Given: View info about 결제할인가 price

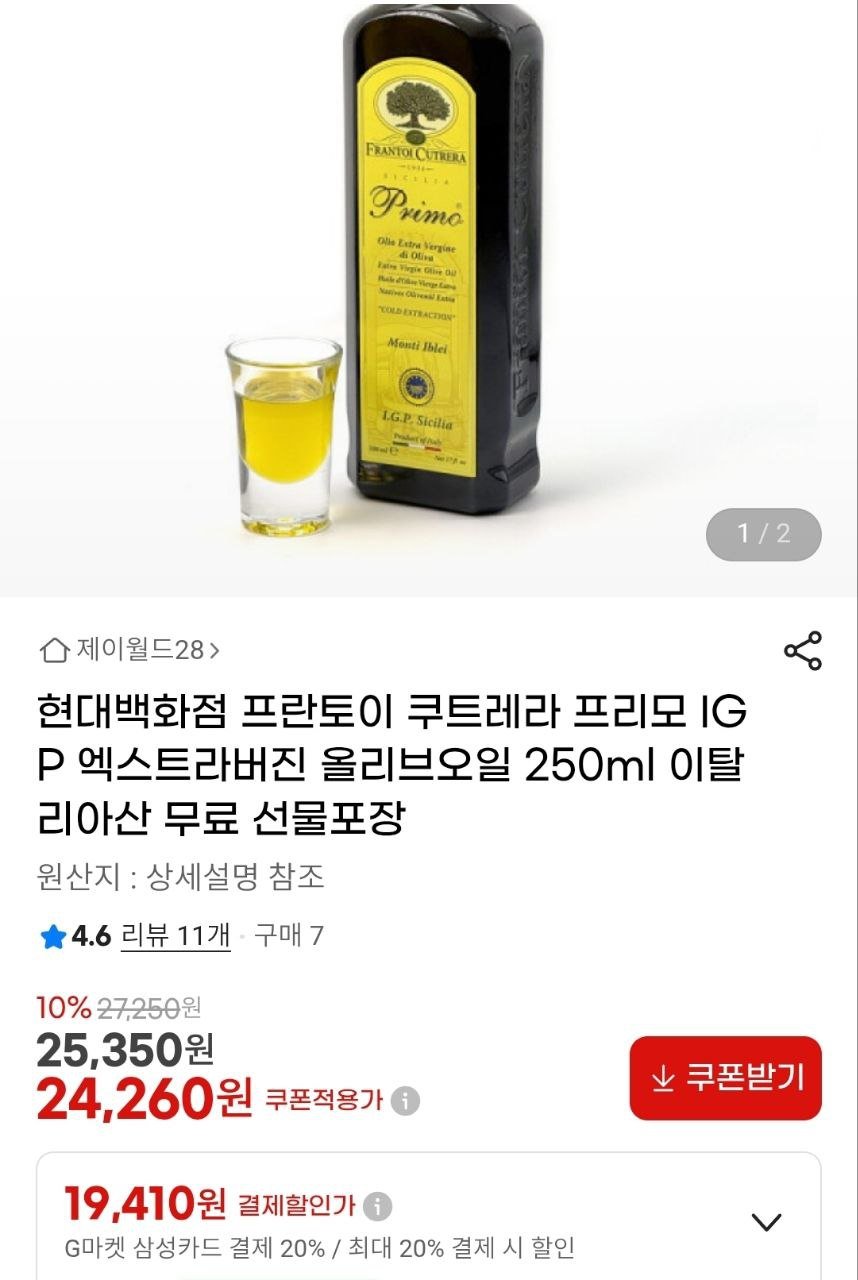Looking at the screenshot, I should [x=377, y=1206].
